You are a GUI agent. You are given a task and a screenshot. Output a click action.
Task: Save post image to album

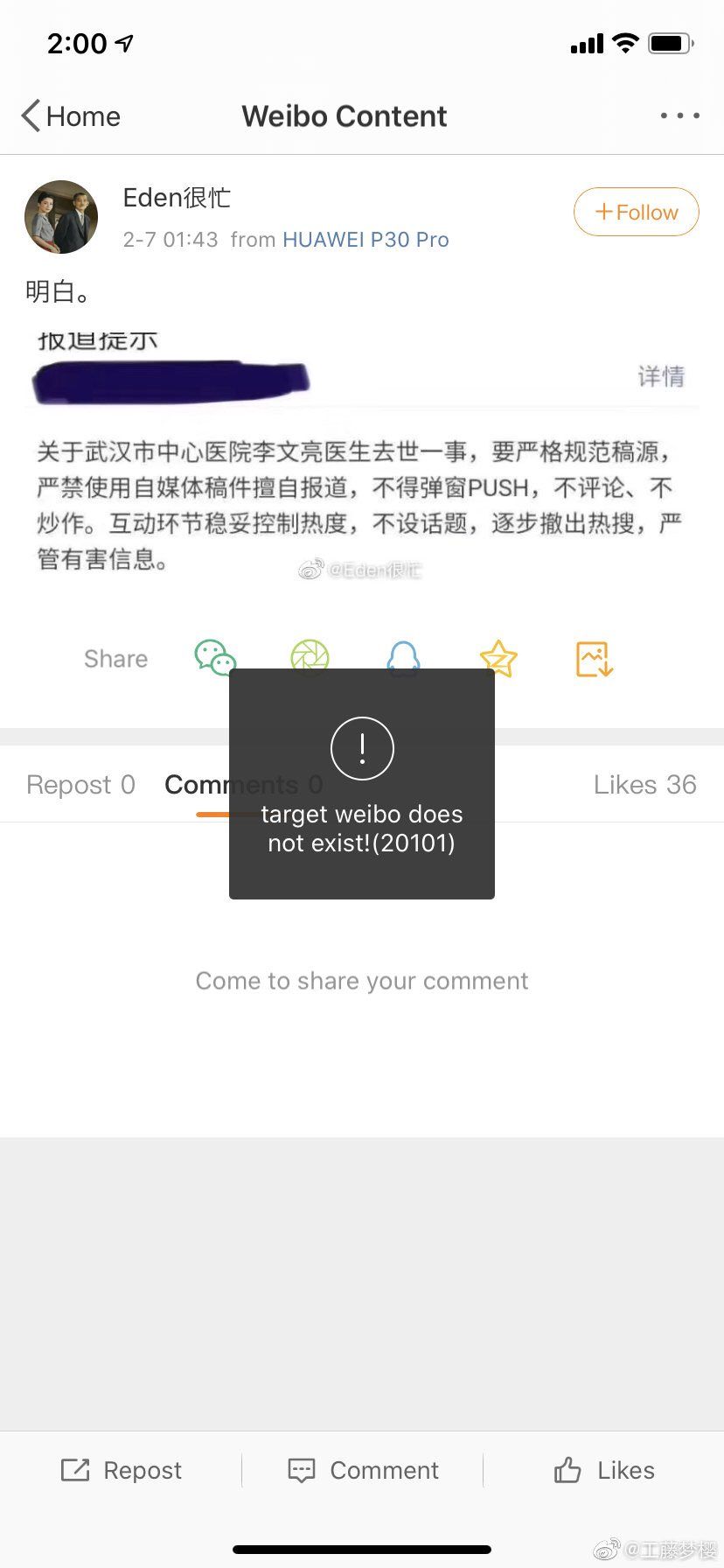point(595,658)
